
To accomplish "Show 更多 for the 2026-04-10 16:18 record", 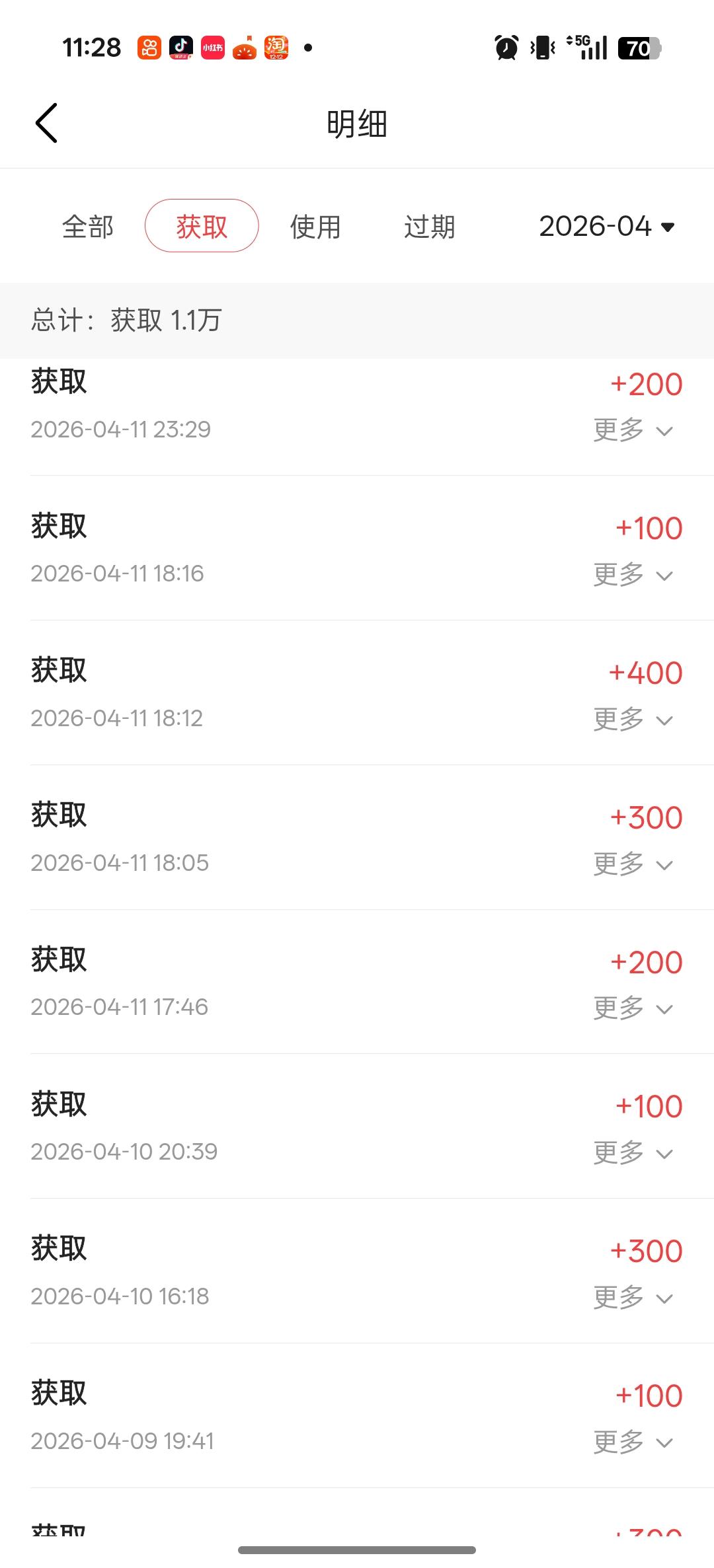I will [633, 1298].
